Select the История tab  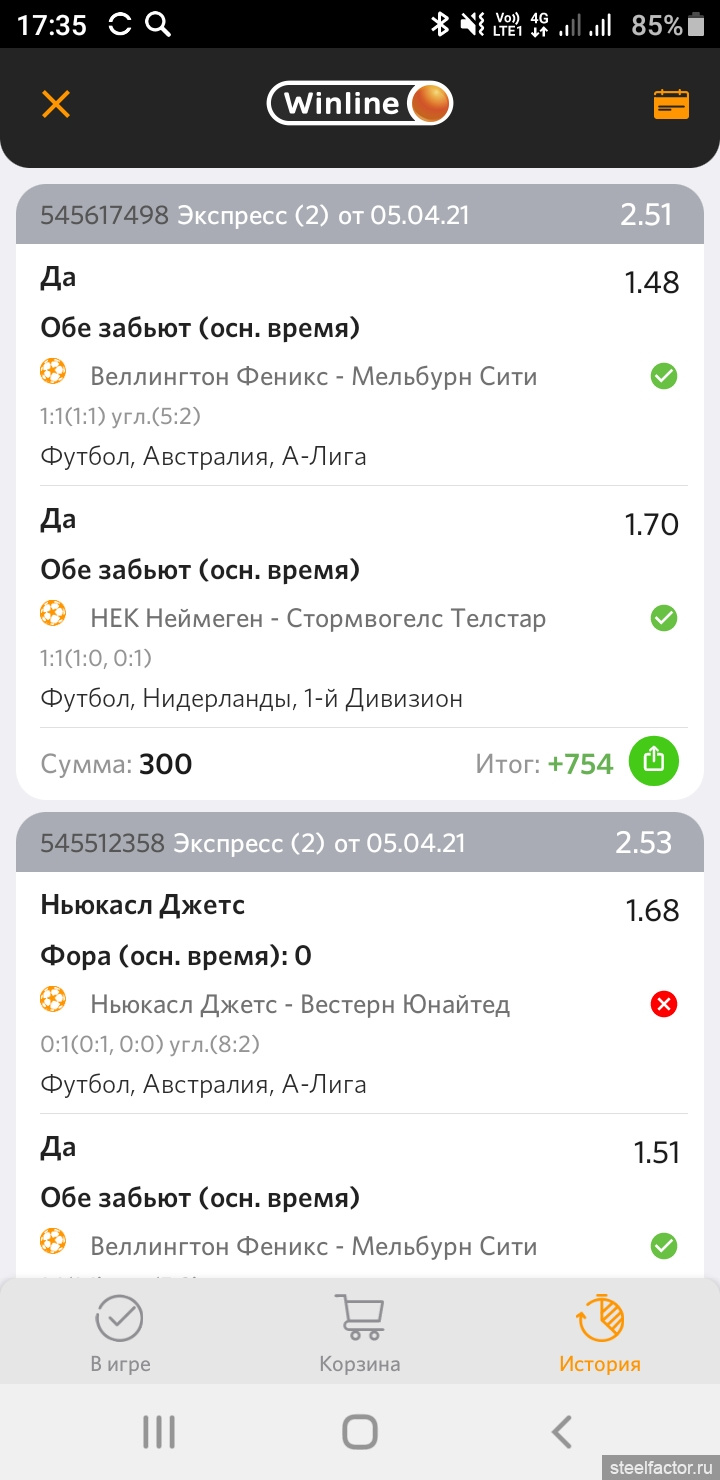point(600,1333)
